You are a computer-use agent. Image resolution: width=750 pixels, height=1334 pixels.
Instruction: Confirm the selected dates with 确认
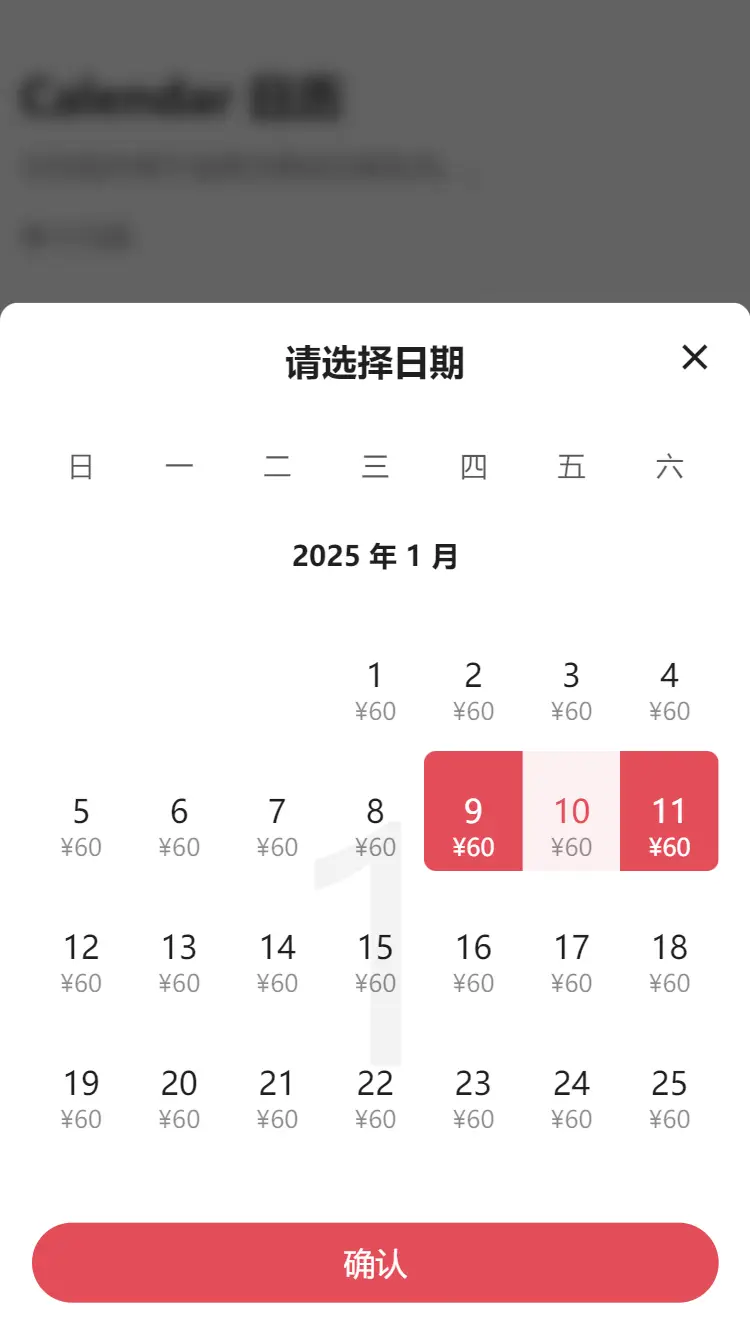point(375,1263)
